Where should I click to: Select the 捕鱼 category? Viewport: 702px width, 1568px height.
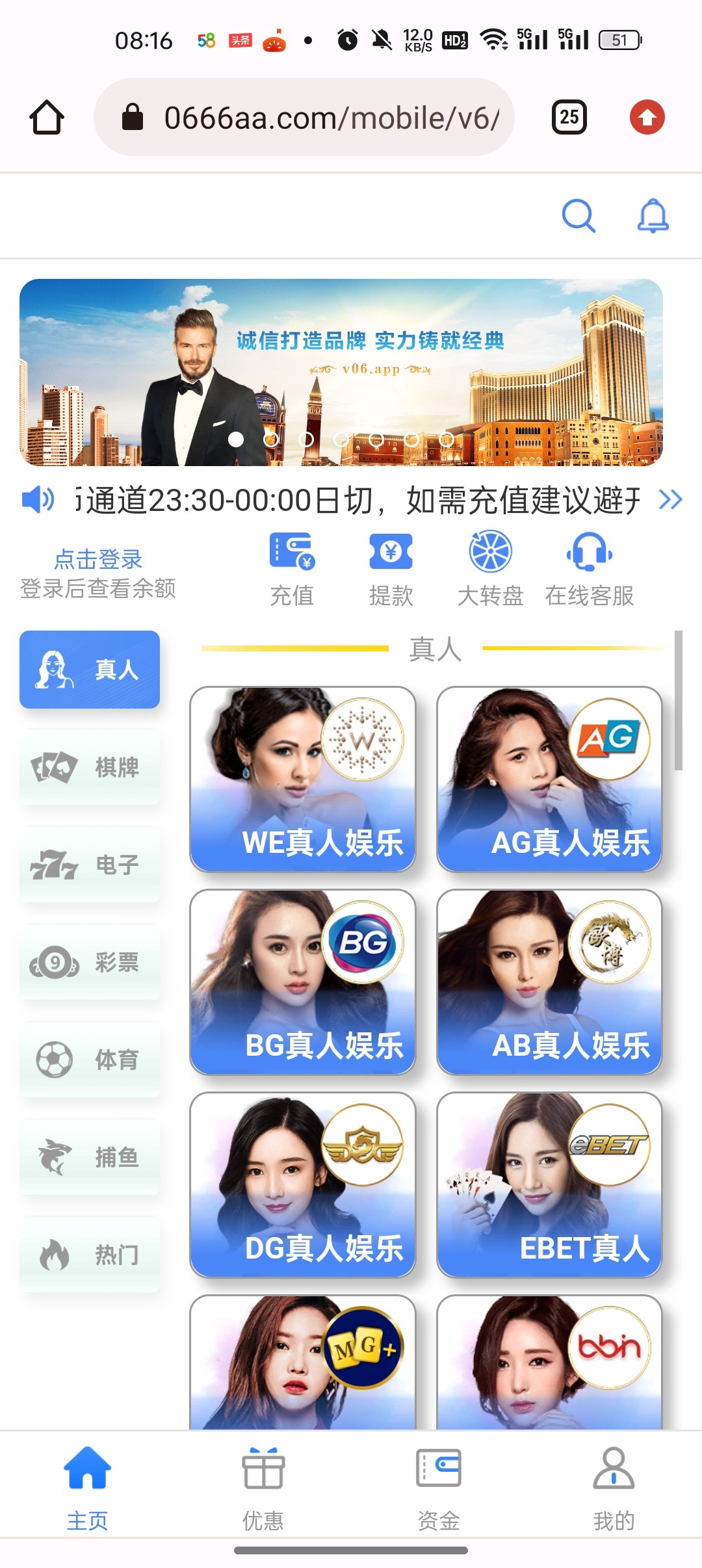coord(90,1157)
